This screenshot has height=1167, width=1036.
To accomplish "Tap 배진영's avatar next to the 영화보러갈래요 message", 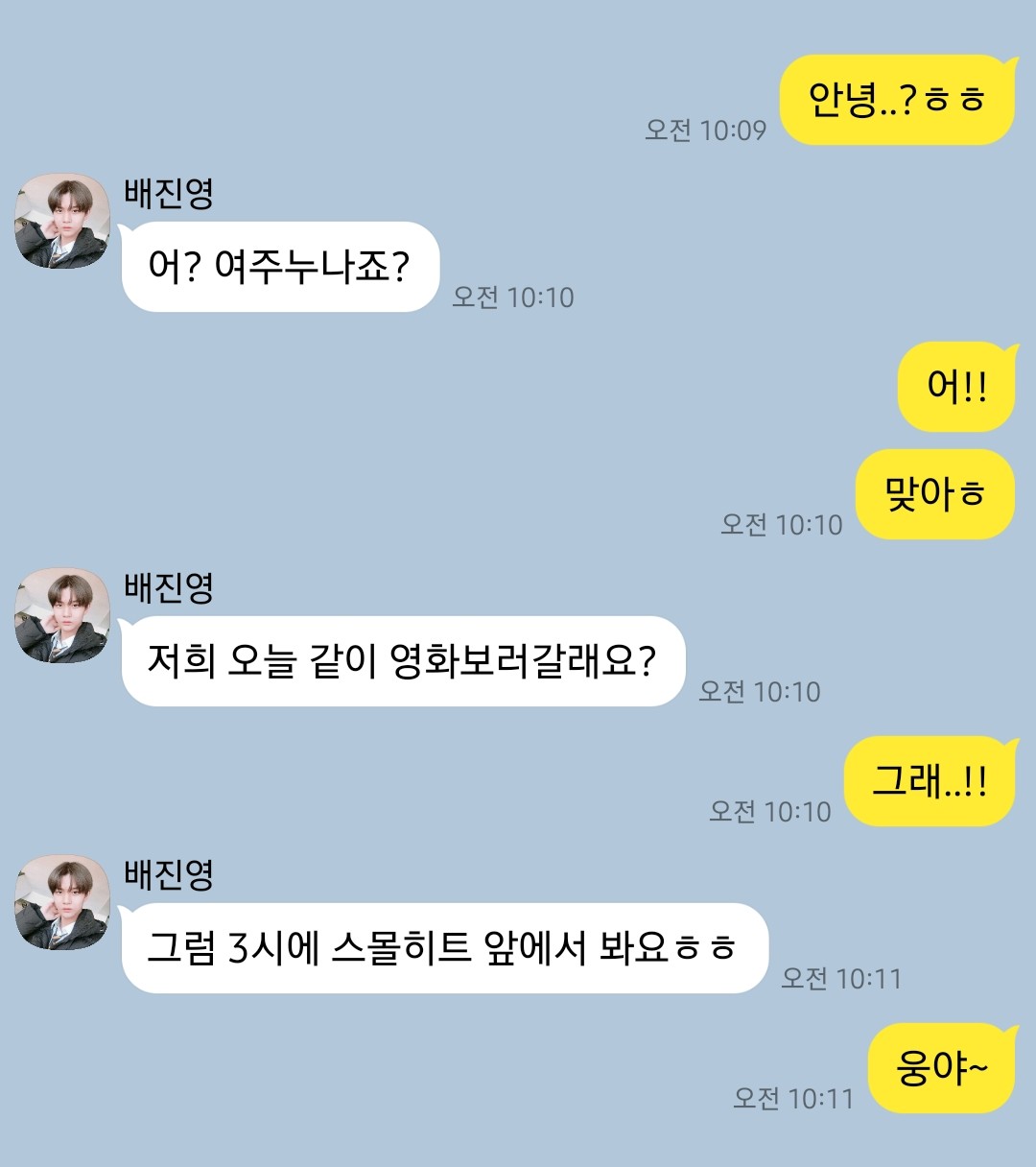I will coord(62,615).
